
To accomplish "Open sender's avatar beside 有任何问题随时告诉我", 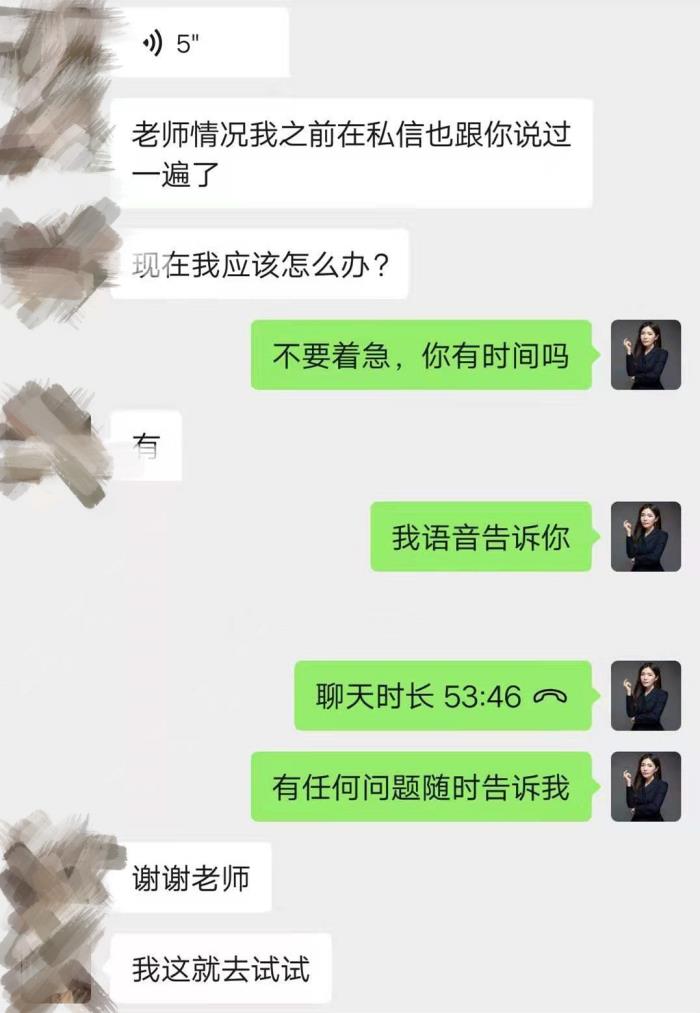I will pos(645,787).
